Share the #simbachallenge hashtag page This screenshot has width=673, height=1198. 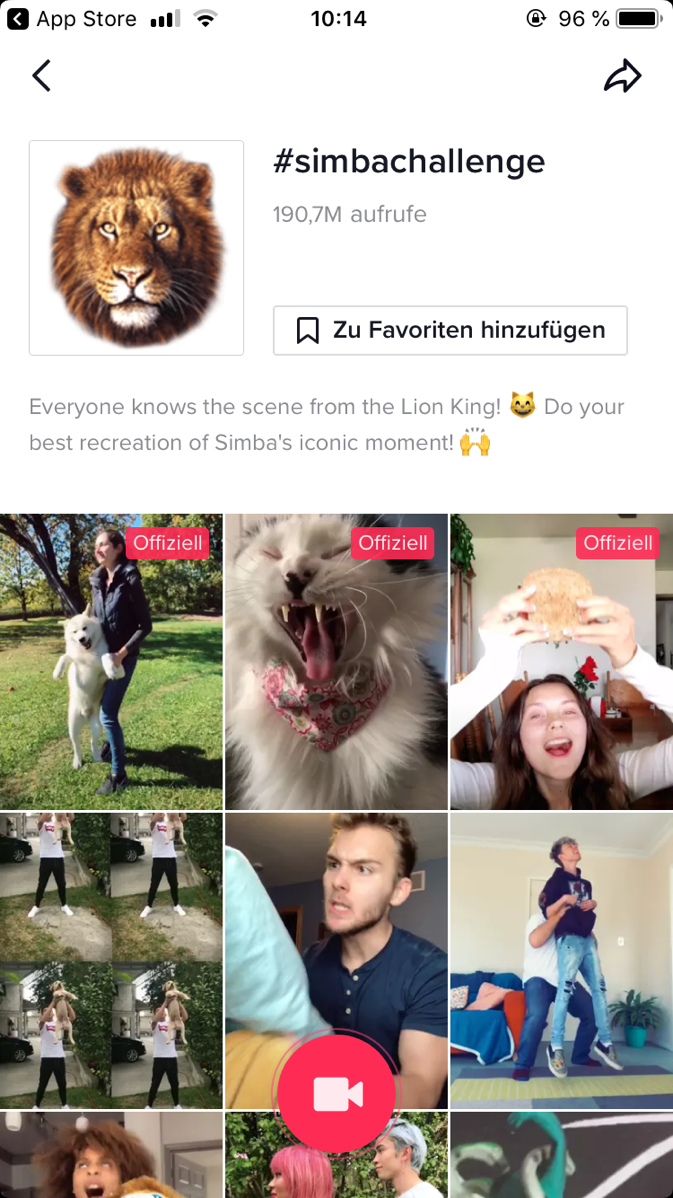point(623,76)
